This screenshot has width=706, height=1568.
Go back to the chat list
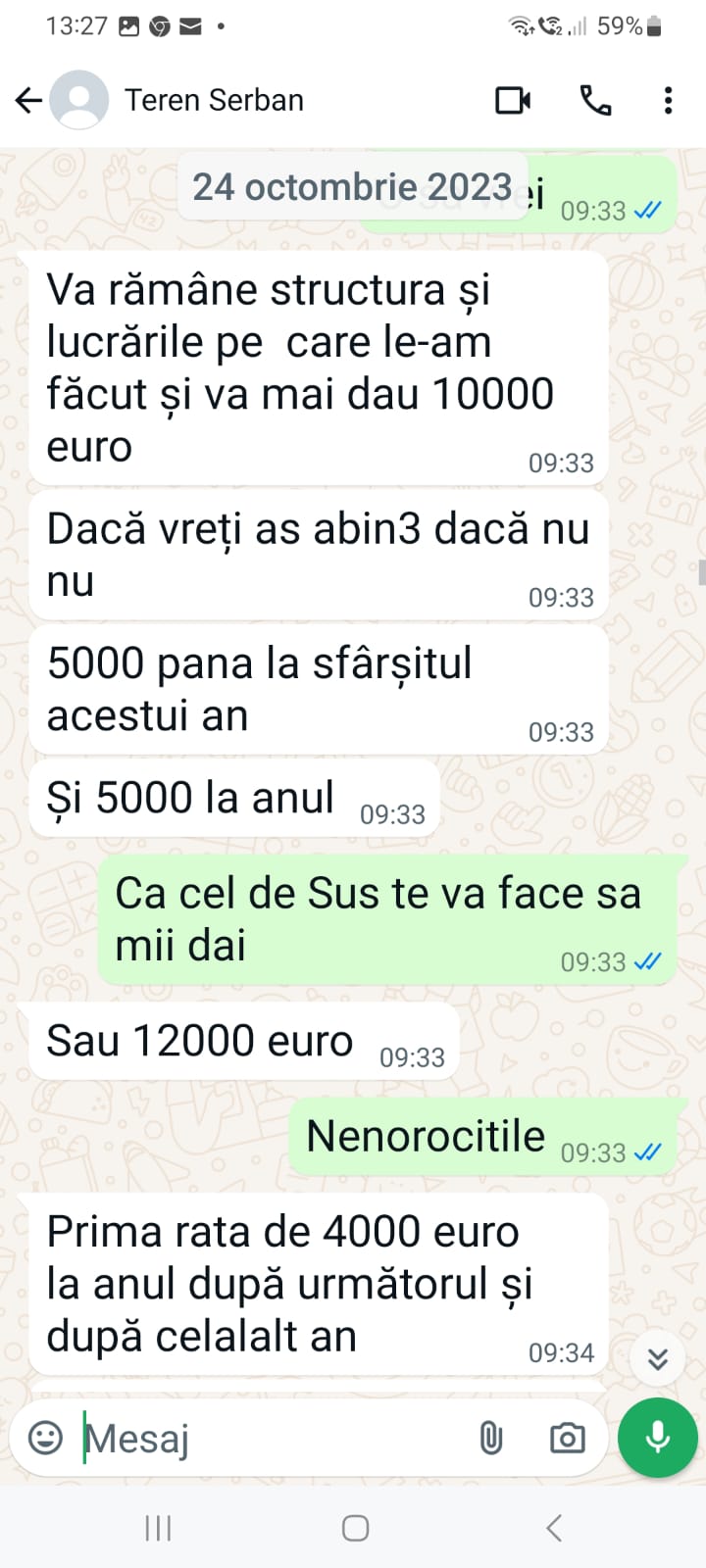click(x=28, y=100)
